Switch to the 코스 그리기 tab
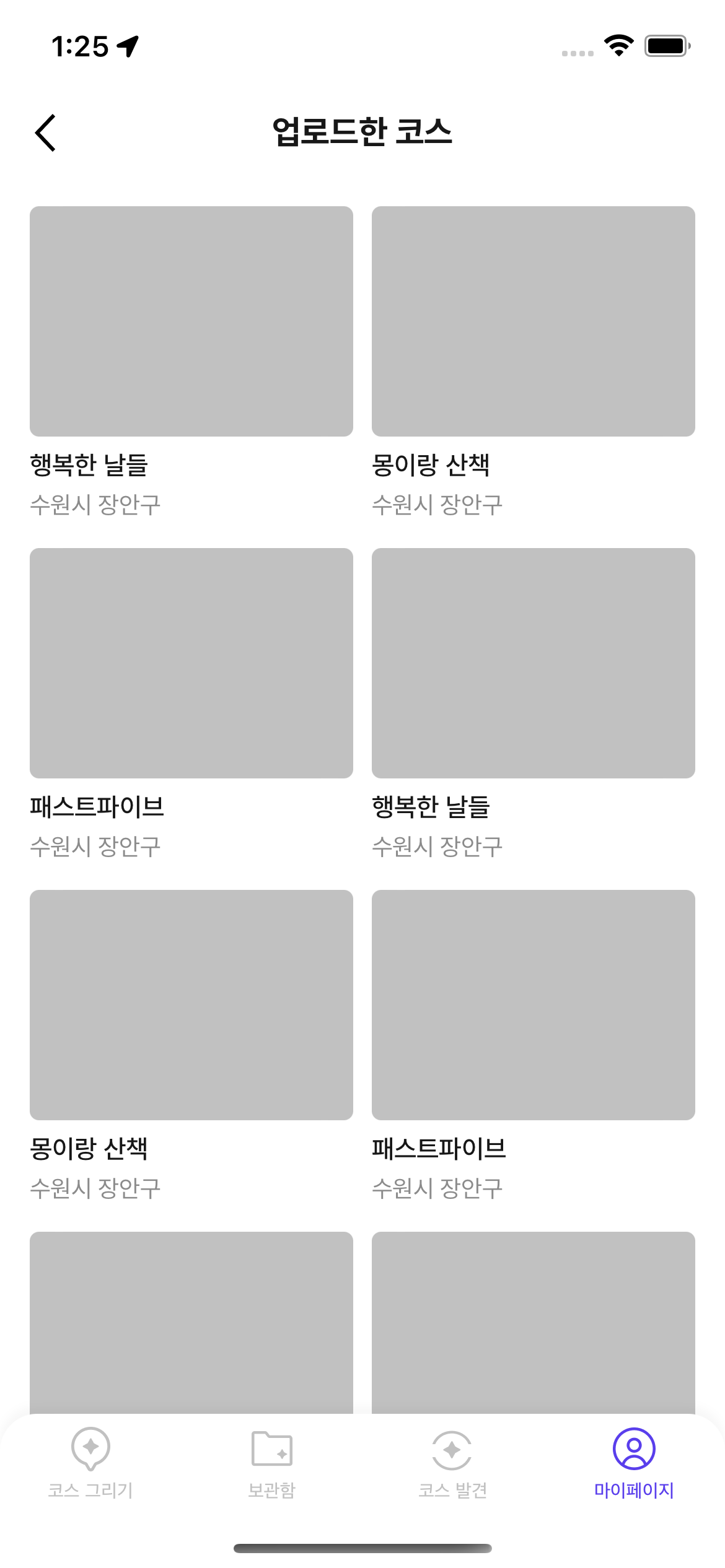 [x=90, y=1461]
